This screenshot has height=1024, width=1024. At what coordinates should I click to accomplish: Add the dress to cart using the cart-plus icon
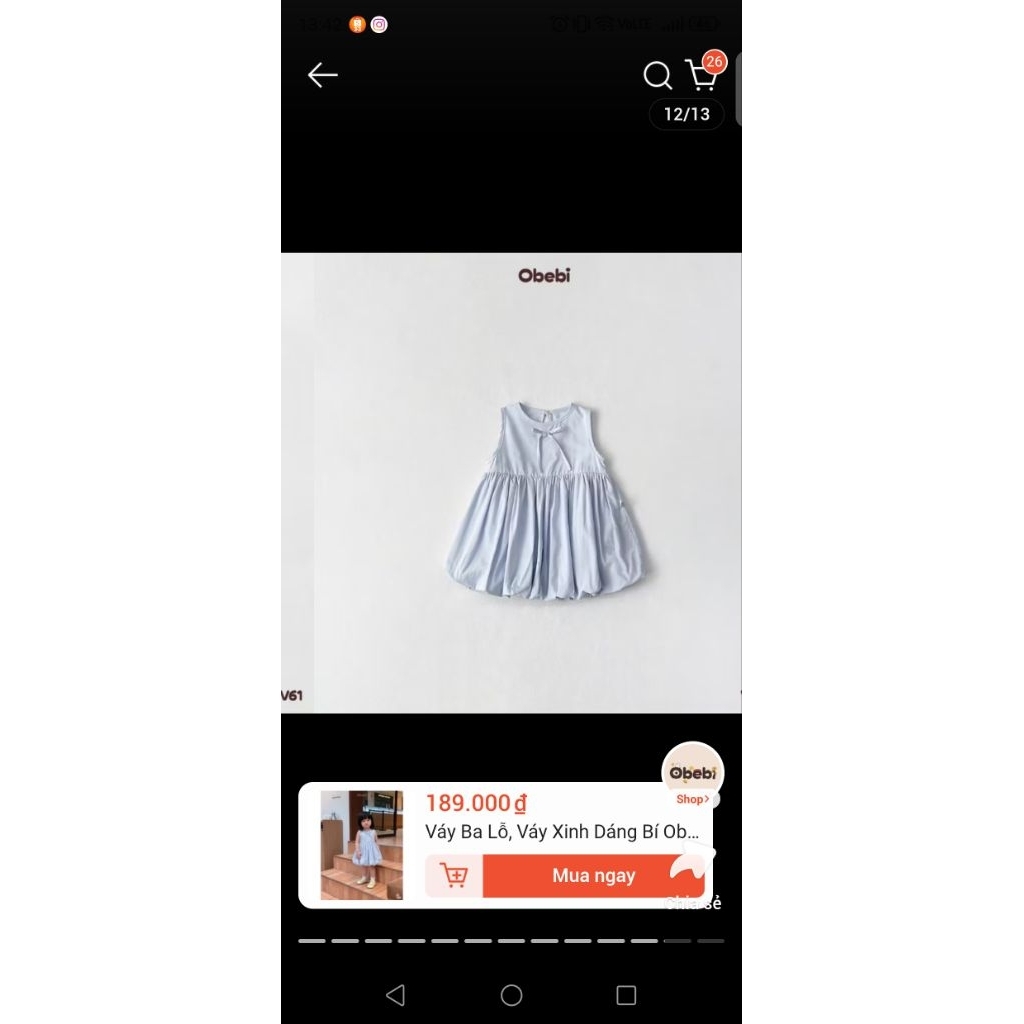tap(454, 876)
